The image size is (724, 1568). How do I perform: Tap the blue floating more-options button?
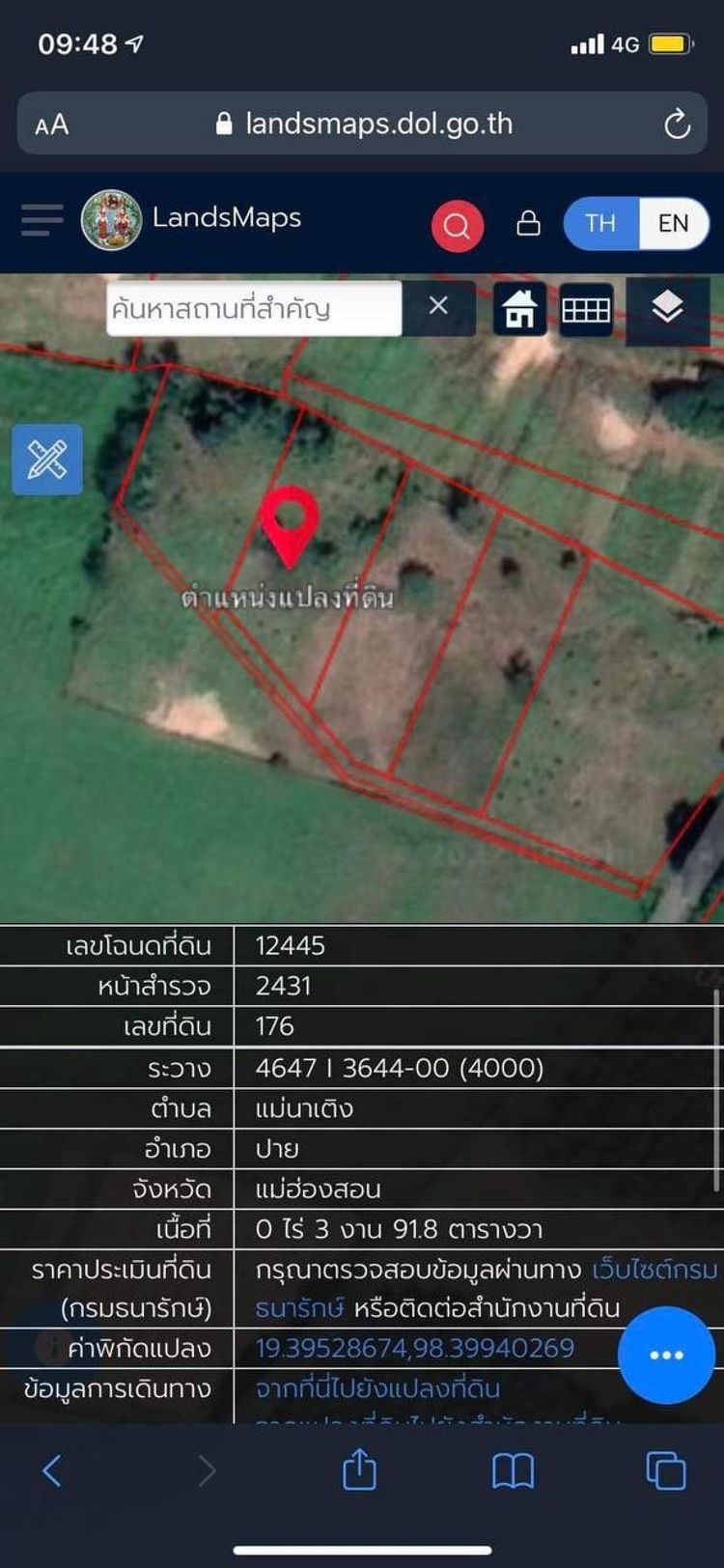tap(666, 1355)
